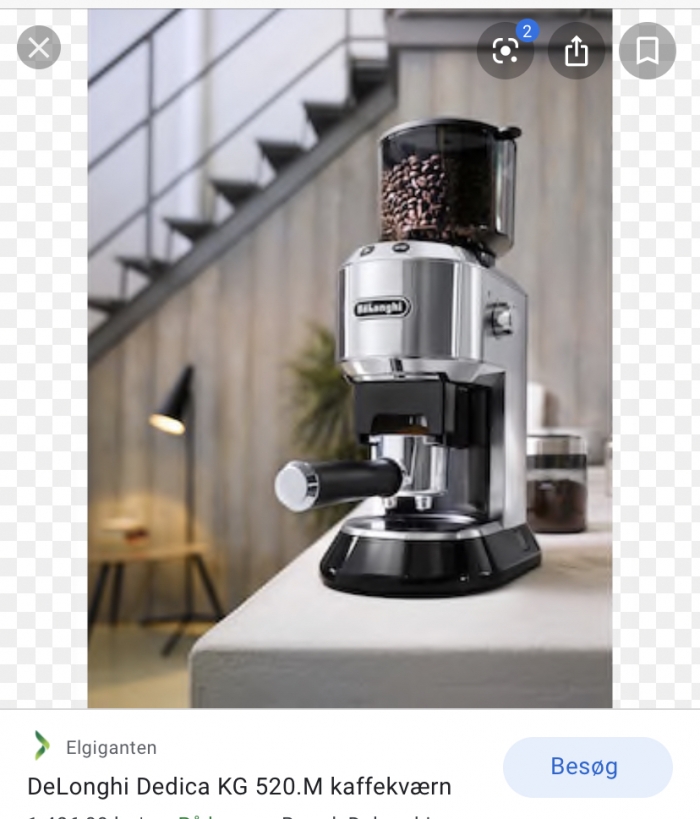The height and width of the screenshot is (819, 700).
Task: Tap the Besøg button
Action: [587, 767]
